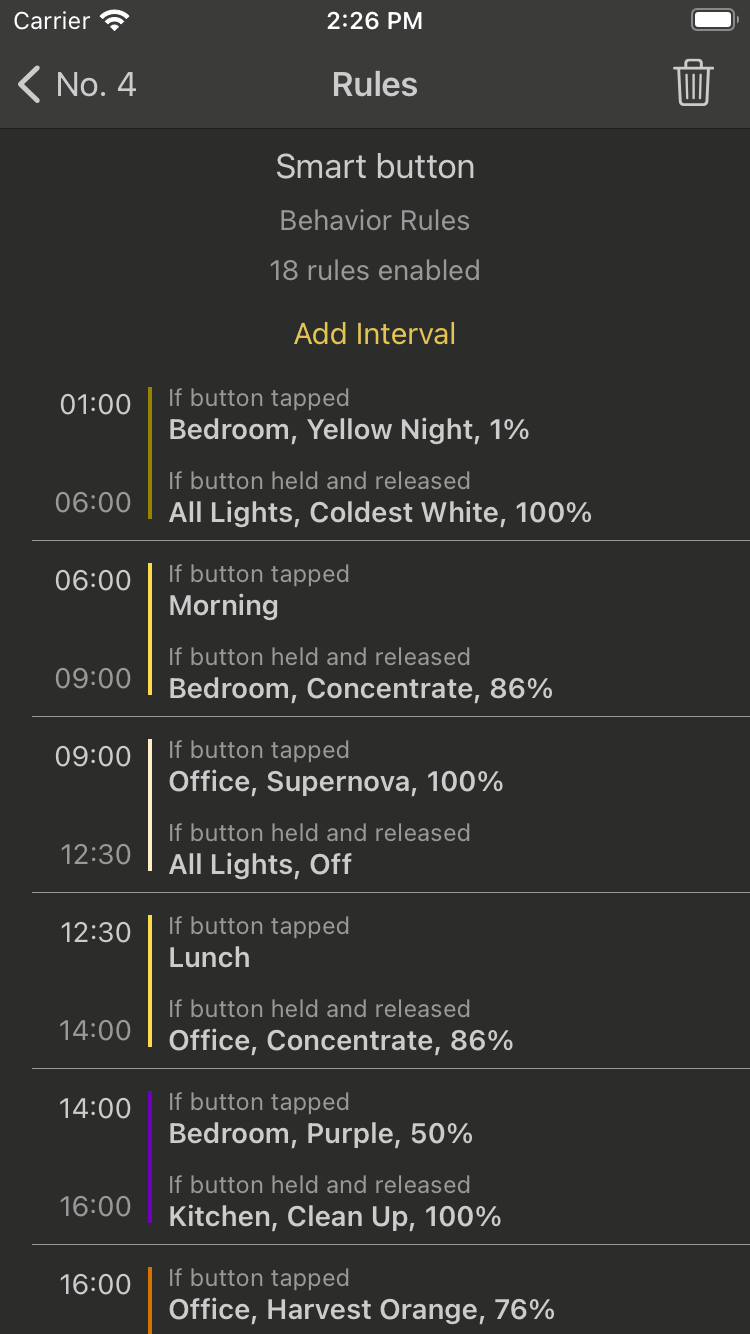Open the 06:00 to 09:00 Morning interval
This screenshot has width=750, height=1334.
(375, 629)
